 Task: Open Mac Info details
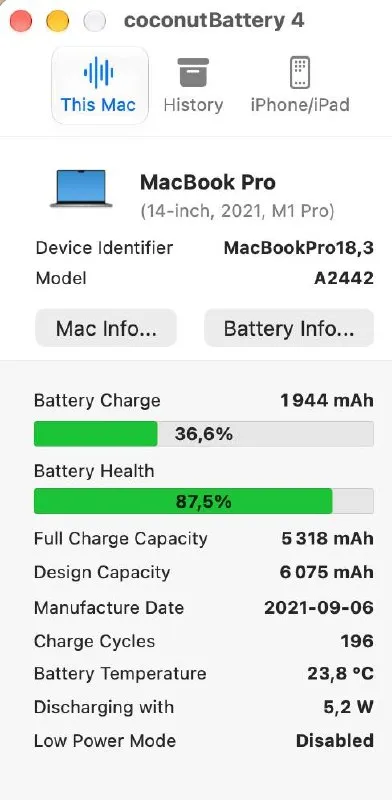(106, 328)
